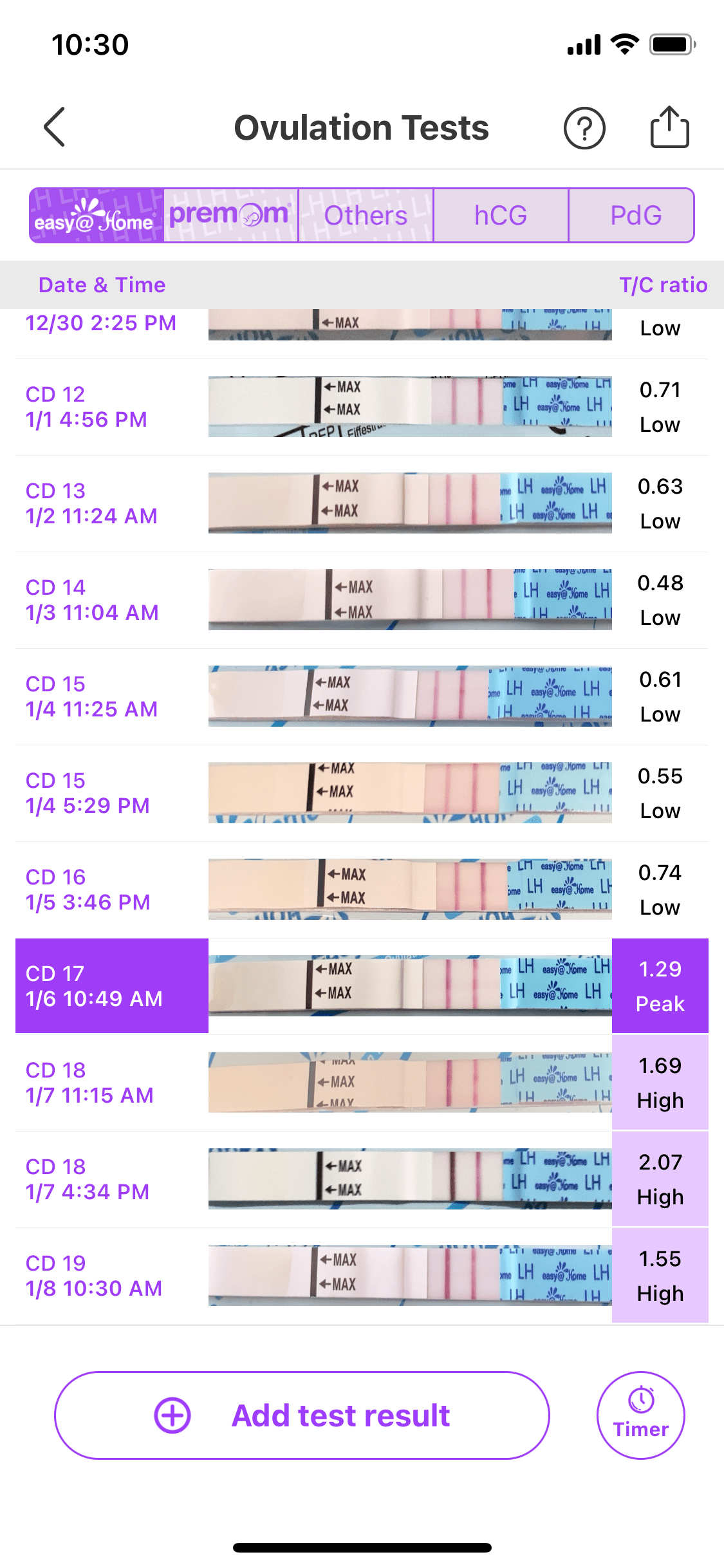View the 1/4 5:29 PM test entry
This screenshot has height=1568, width=724.
click(x=362, y=793)
